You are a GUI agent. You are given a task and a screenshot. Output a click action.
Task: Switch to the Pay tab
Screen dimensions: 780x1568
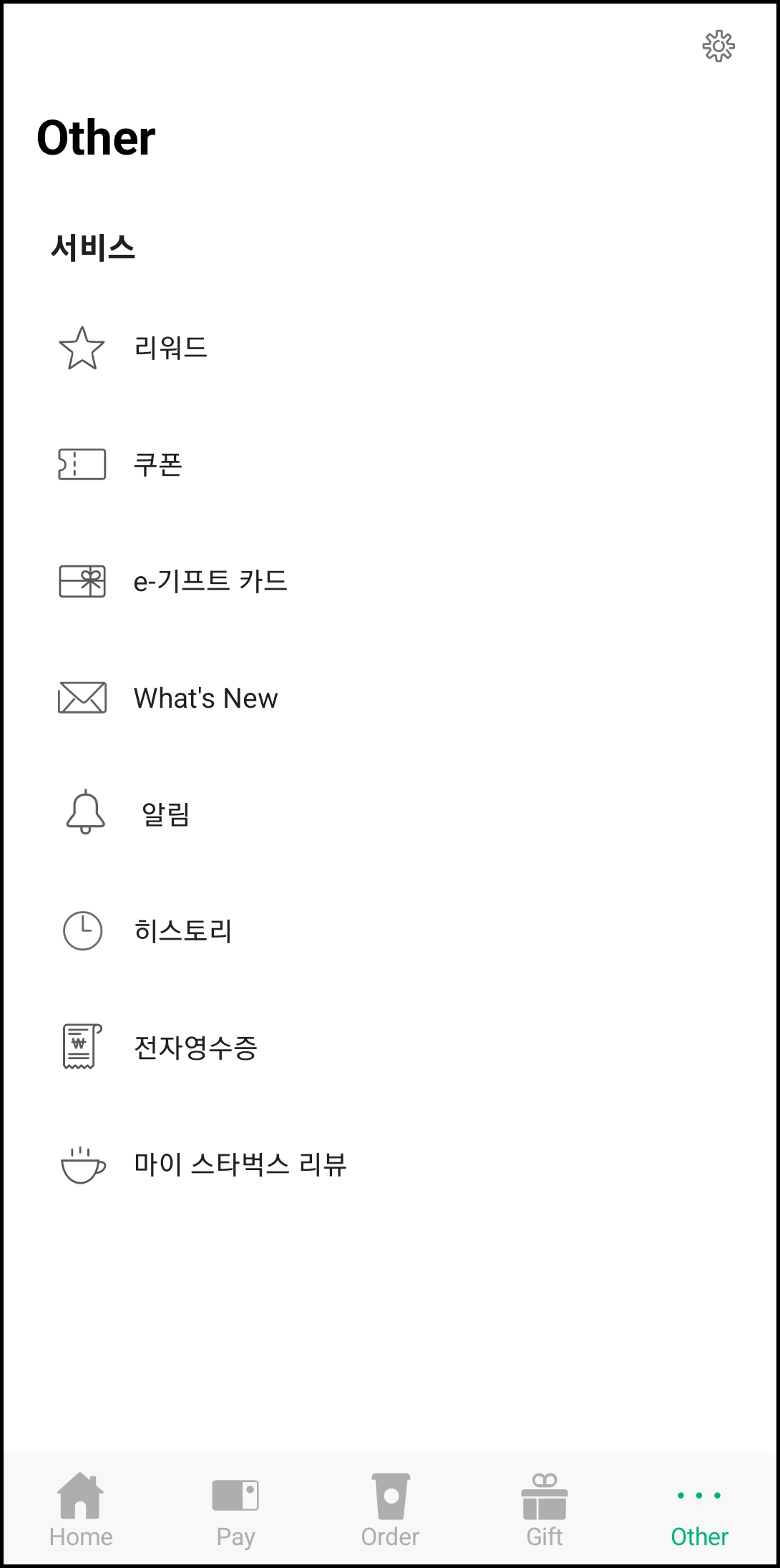(x=235, y=1510)
